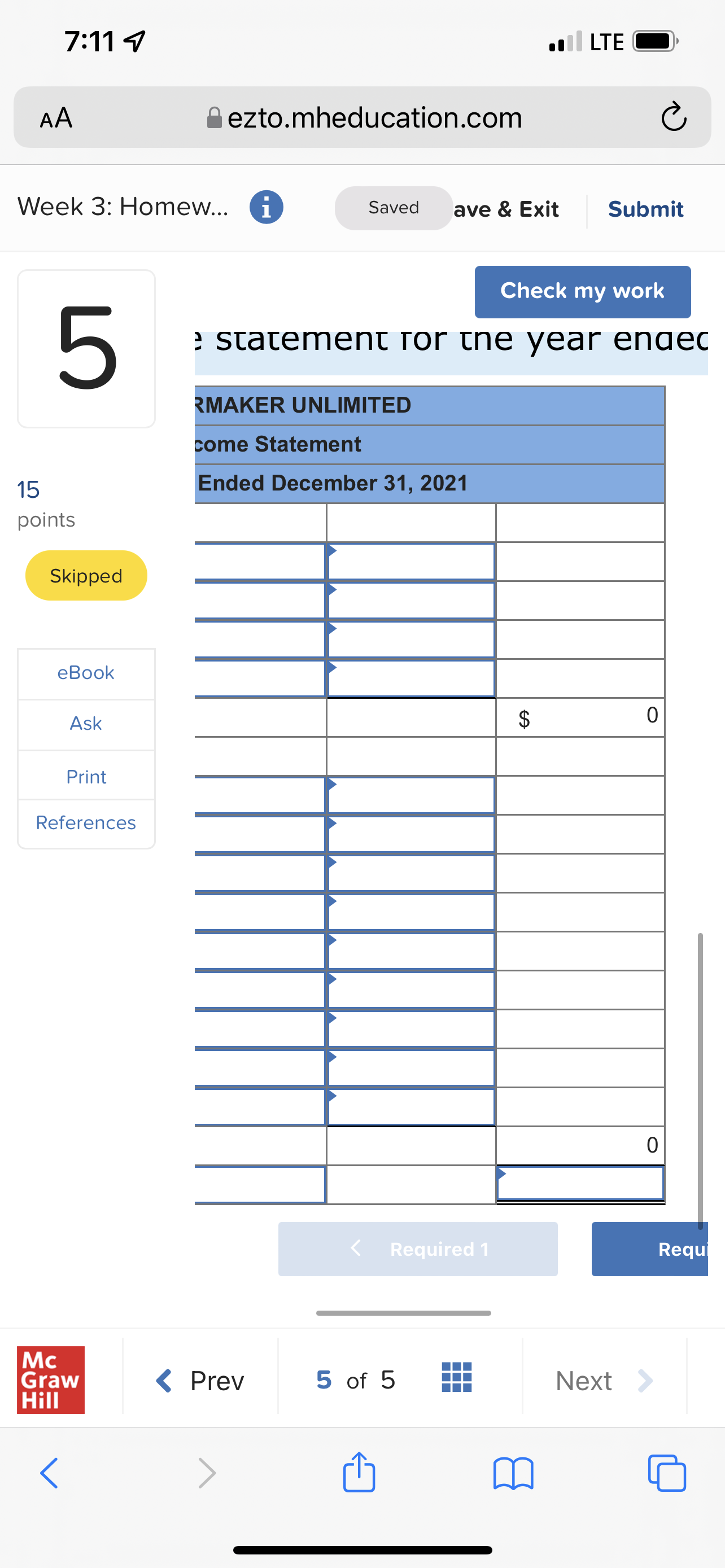
Task: Select Save & Exit
Action: click(507, 209)
